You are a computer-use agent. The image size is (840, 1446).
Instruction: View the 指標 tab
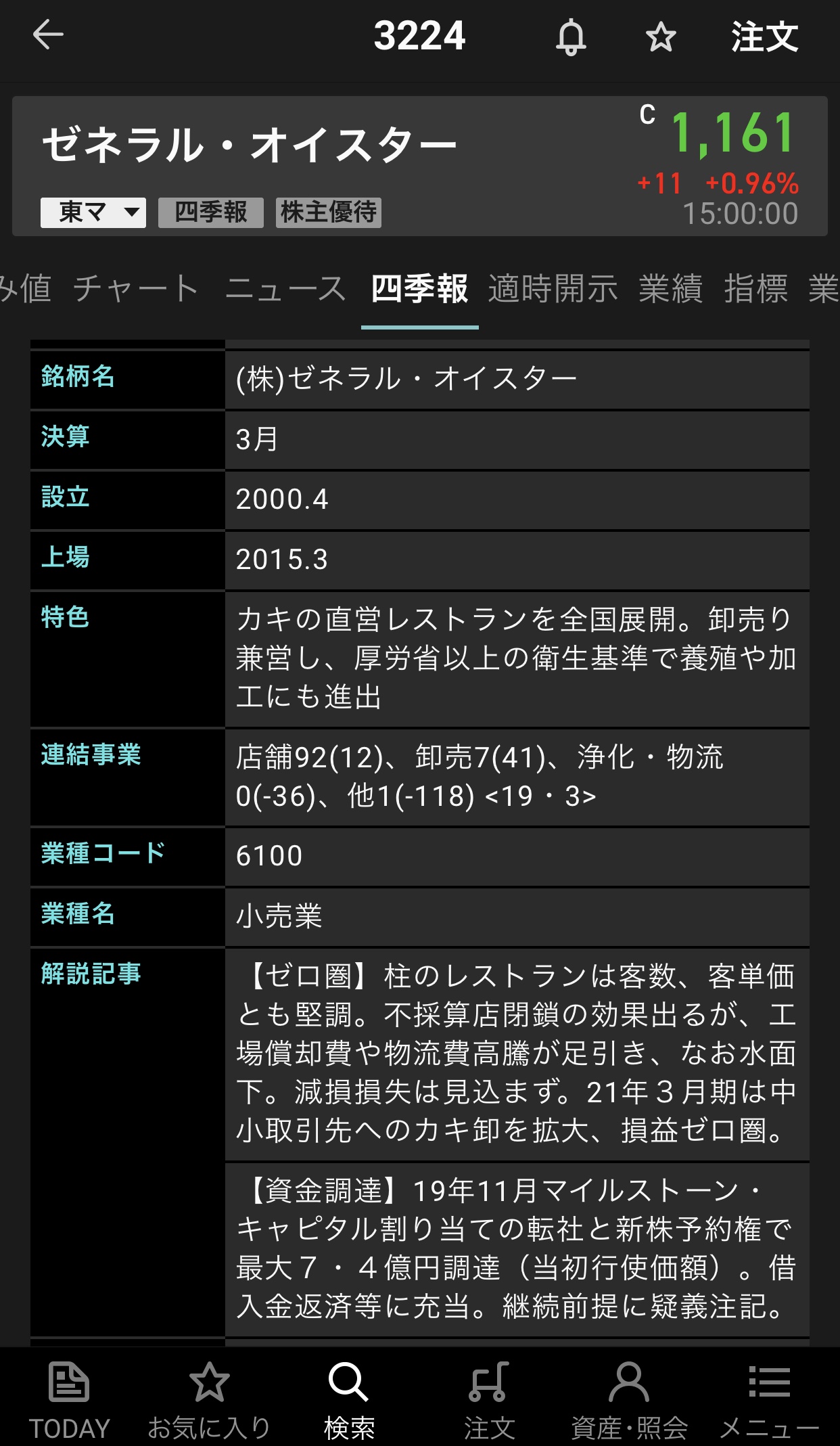[x=756, y=289]
